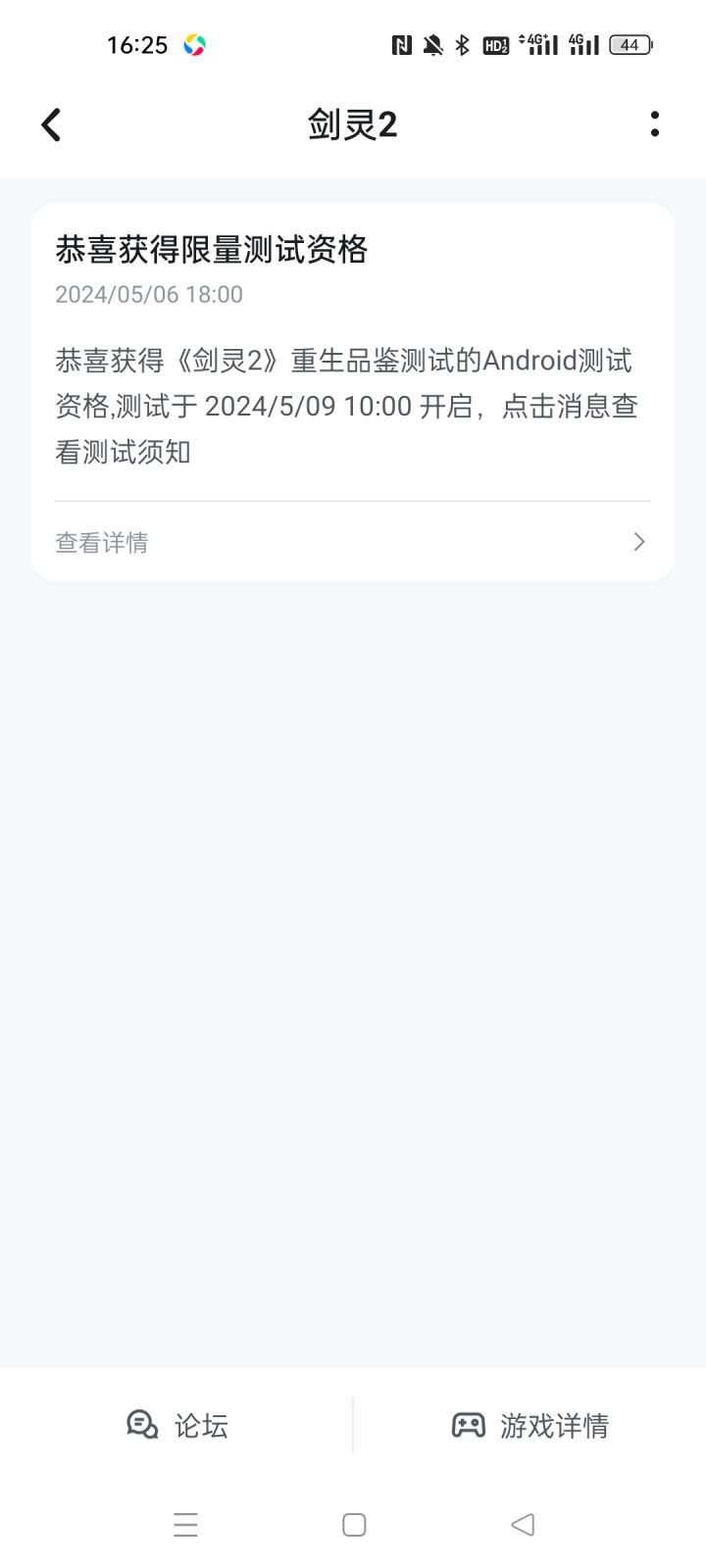Image resolution: width=706 pixels, height=1568 pixels.
Task: Tap the home navigation button
Action: [353, 1525]
